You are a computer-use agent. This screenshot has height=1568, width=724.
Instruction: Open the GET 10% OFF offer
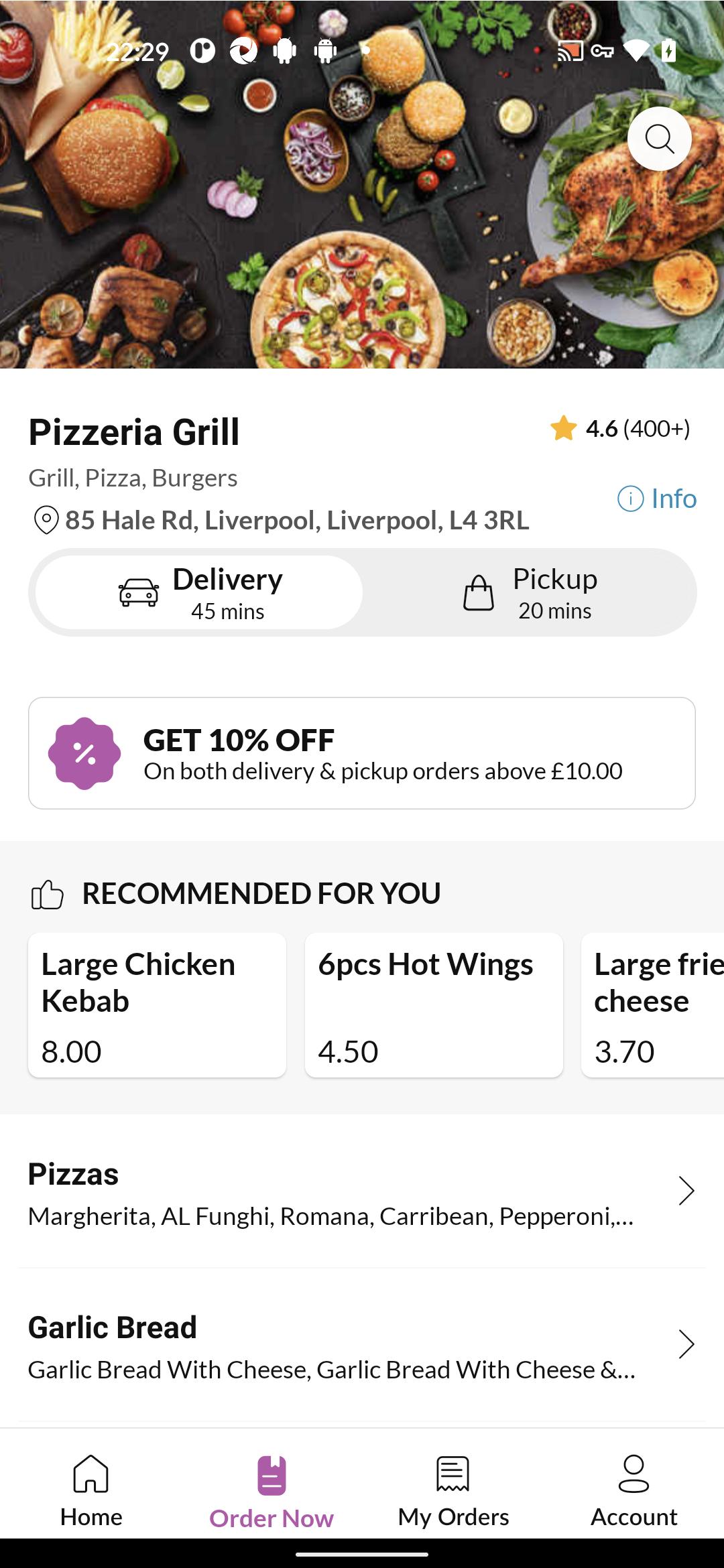click(362, 753)
